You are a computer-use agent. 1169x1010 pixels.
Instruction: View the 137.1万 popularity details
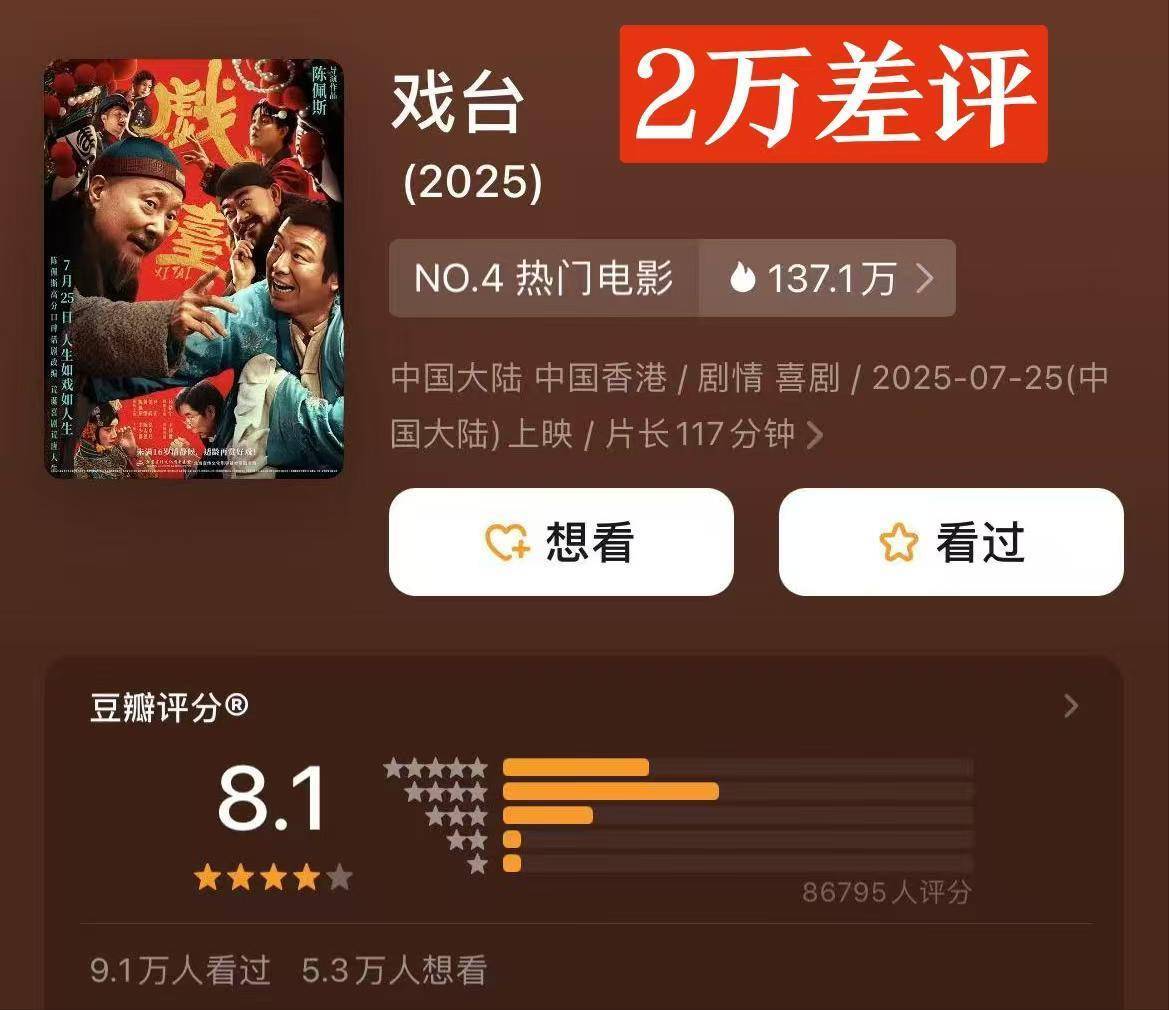[x=828, y=279]
